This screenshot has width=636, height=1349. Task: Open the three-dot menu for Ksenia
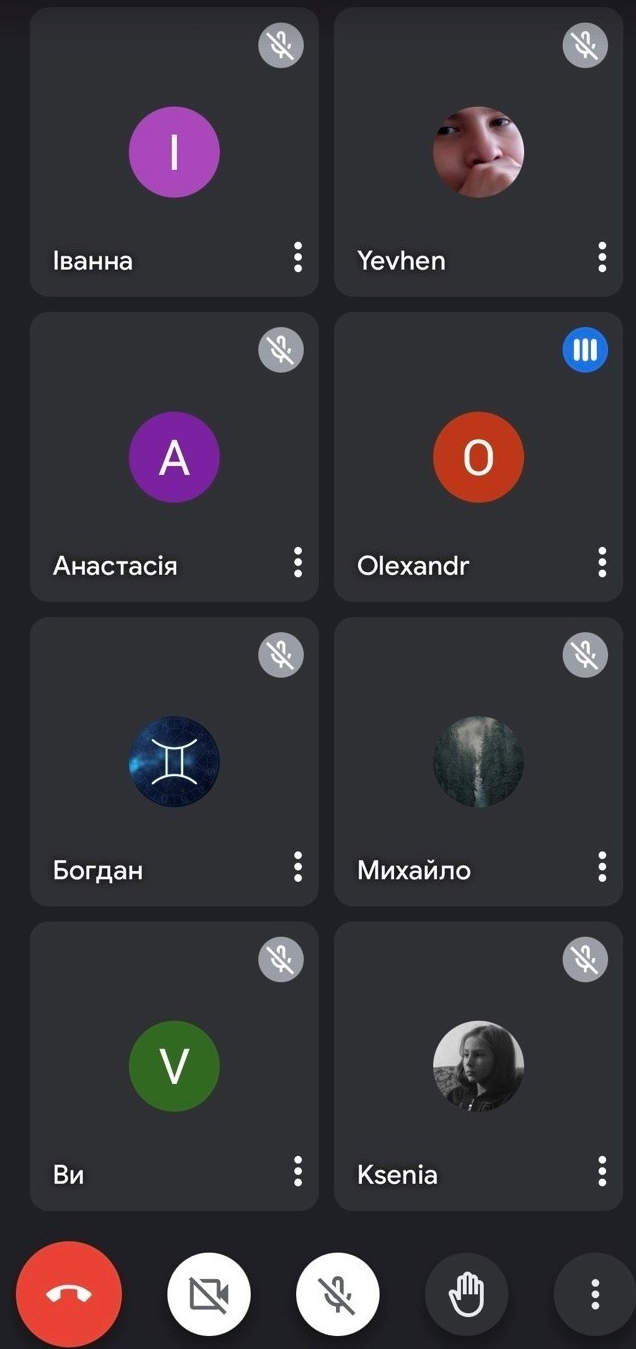click(x=602, y=1171)
